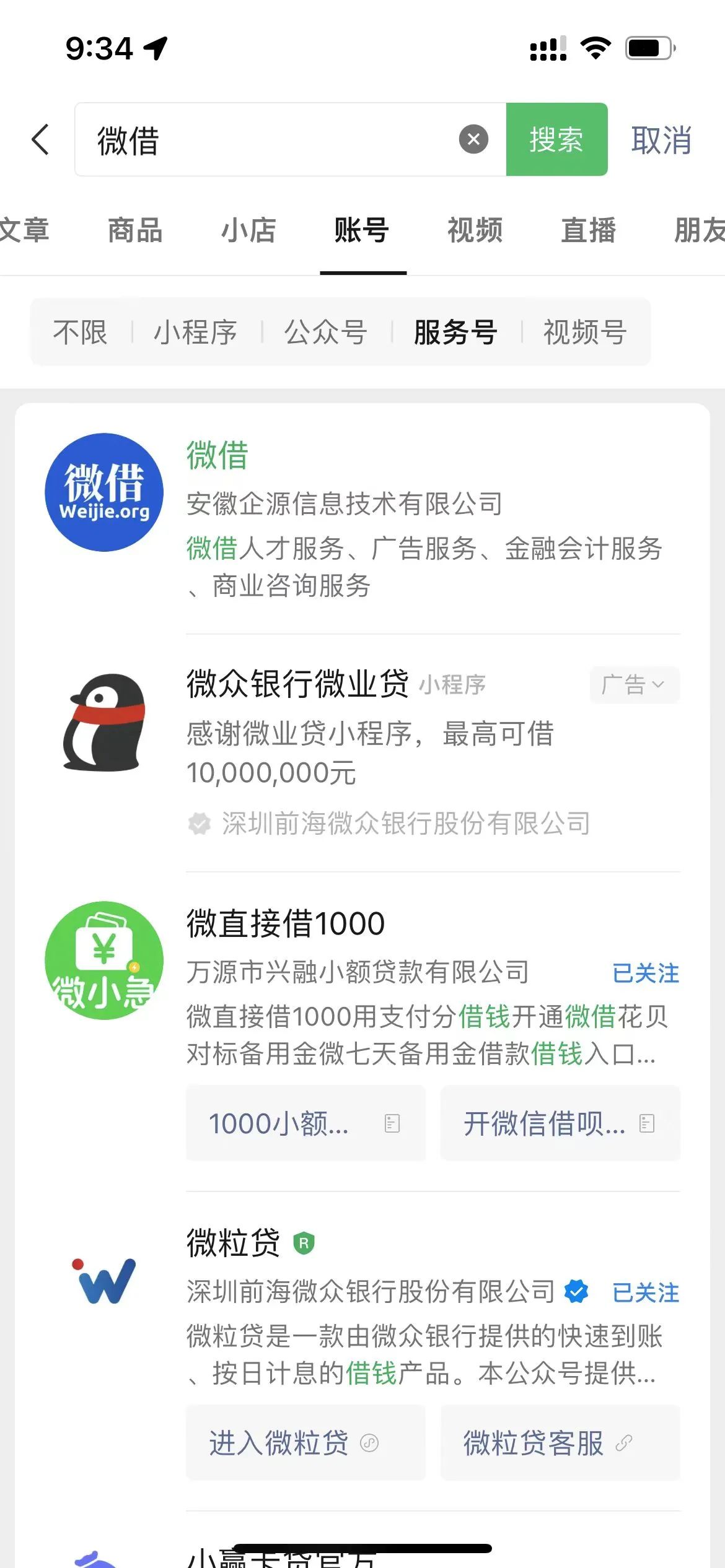Open the 开微信借呗 article shortcut
This screenshot has height=1568, width=725.
pos(560,1123)
